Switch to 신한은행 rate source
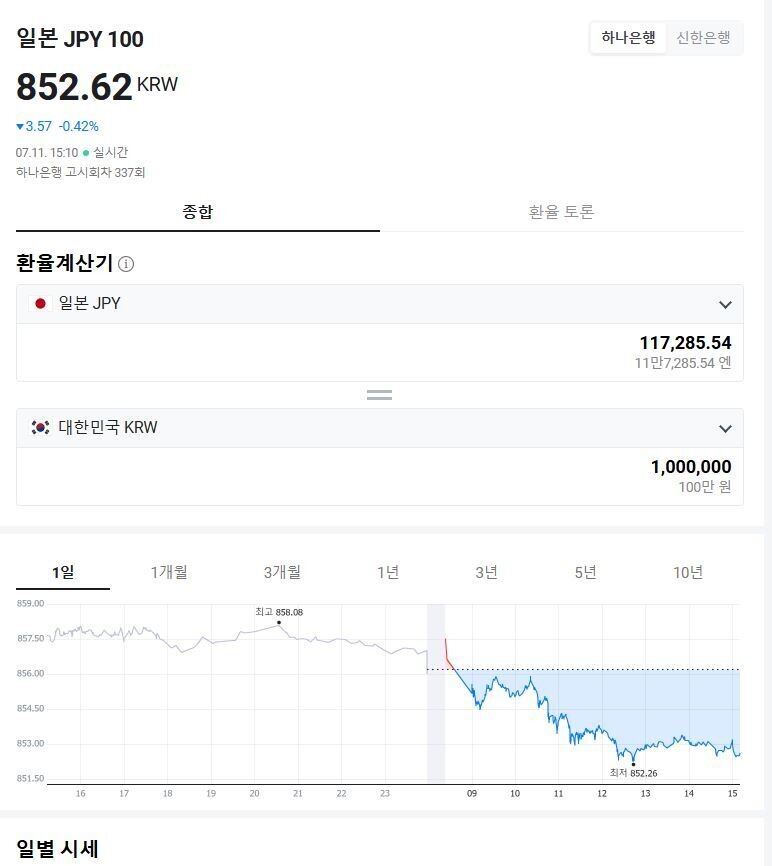 [703, 38]
